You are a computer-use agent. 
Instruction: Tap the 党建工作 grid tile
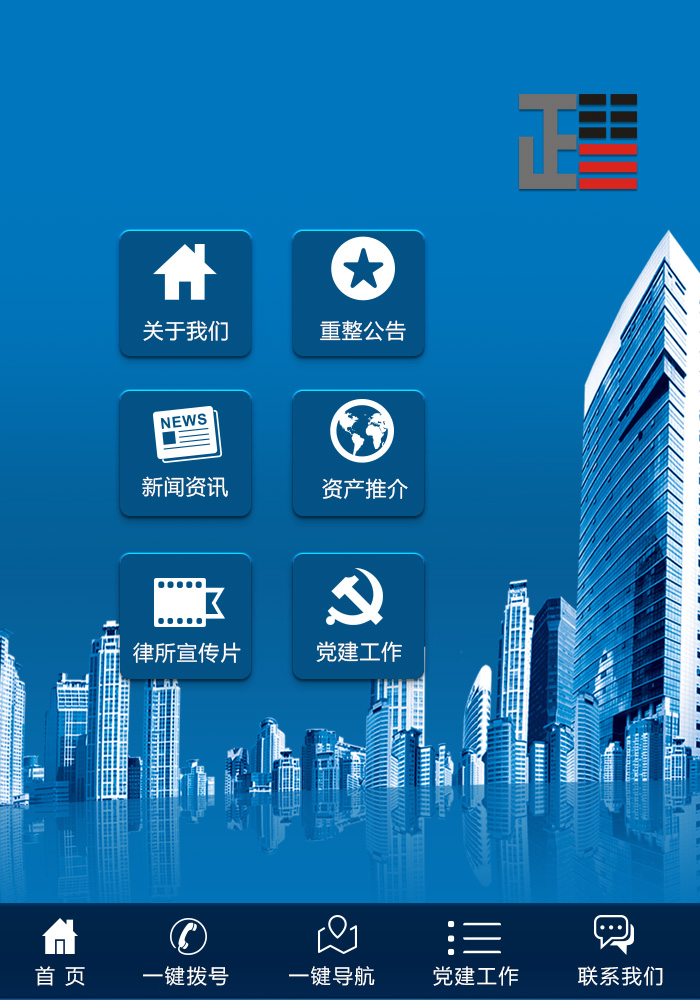tap(358, 616)
